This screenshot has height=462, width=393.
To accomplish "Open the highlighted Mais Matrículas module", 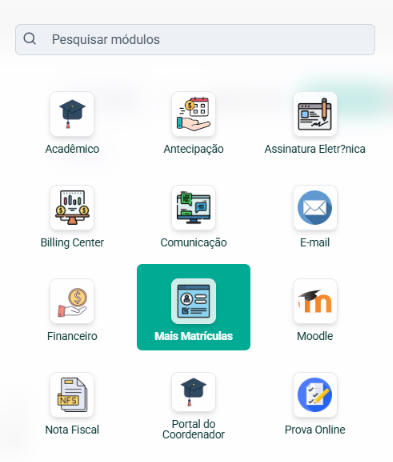I will pos(193,307).
